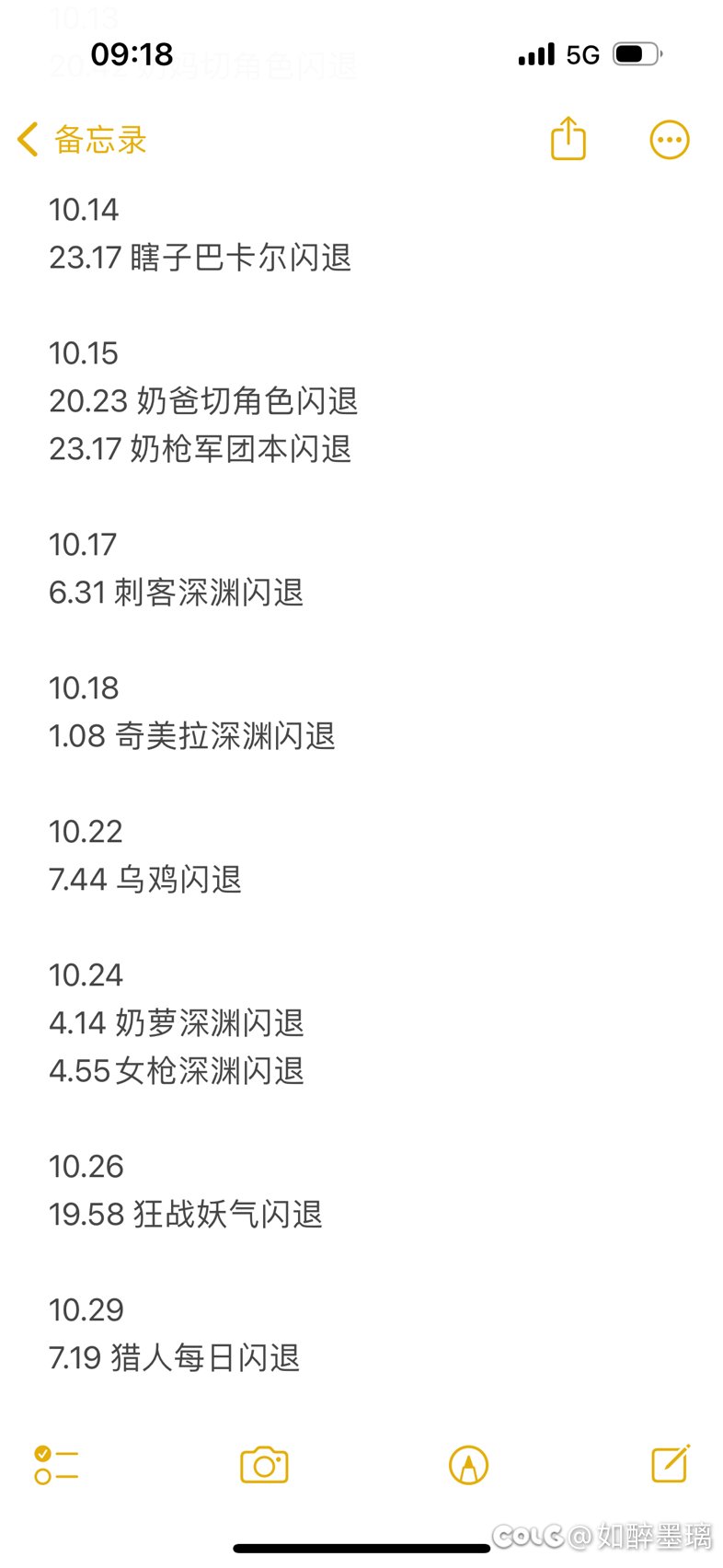Open the camera attachment options
The height and width of the screenshot is (1568, 723).
pos(264,1465)
